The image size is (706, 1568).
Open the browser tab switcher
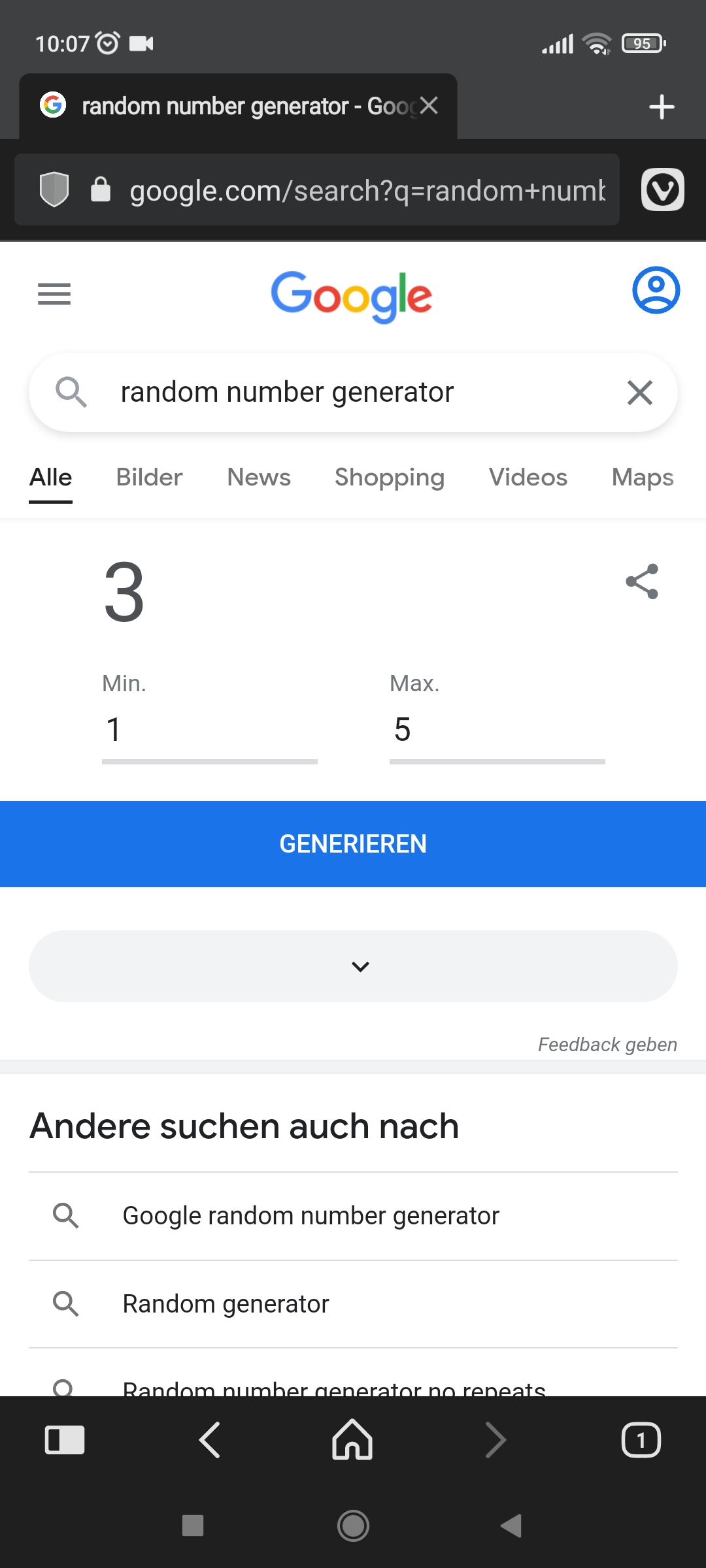(x=641, y=1440)
